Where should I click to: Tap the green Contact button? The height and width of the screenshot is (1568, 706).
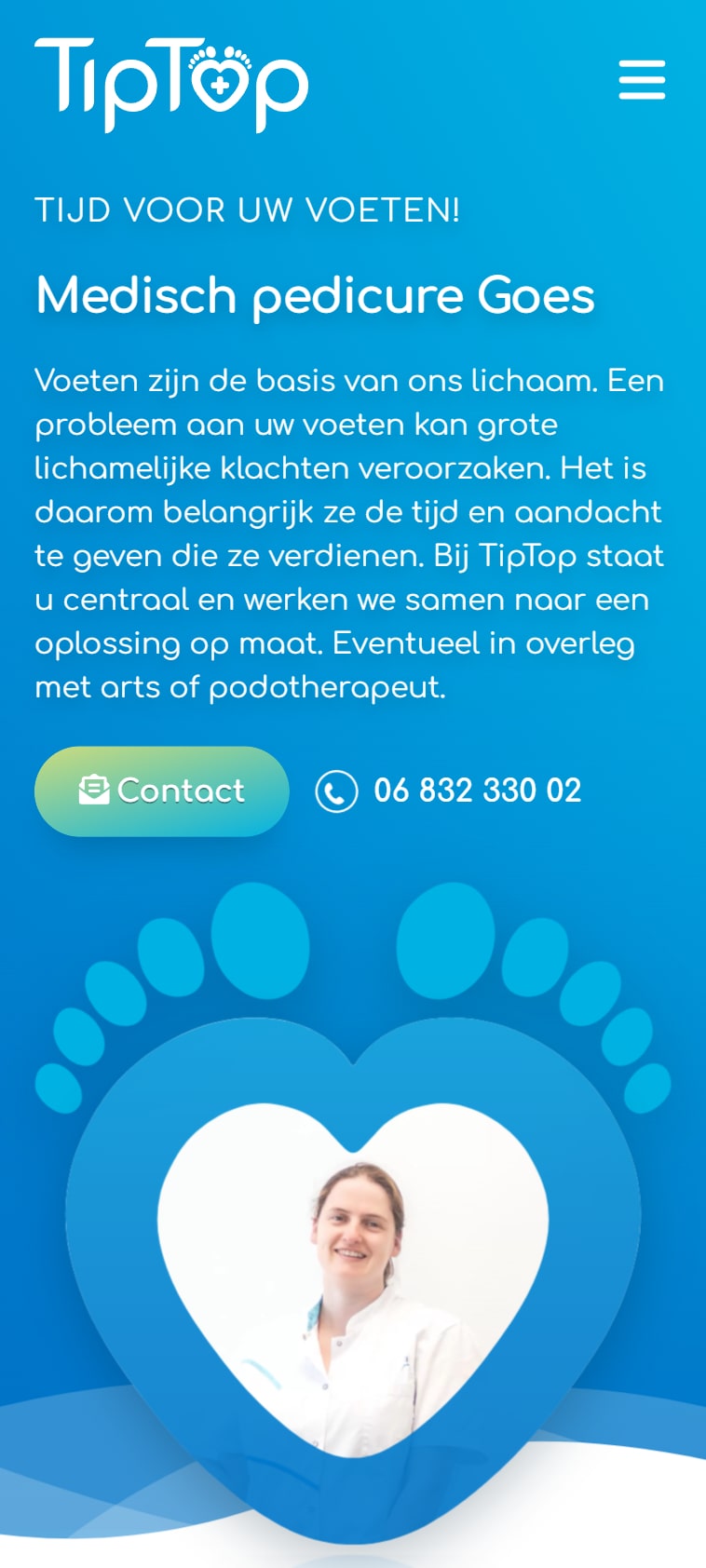[x=161, y=791]
